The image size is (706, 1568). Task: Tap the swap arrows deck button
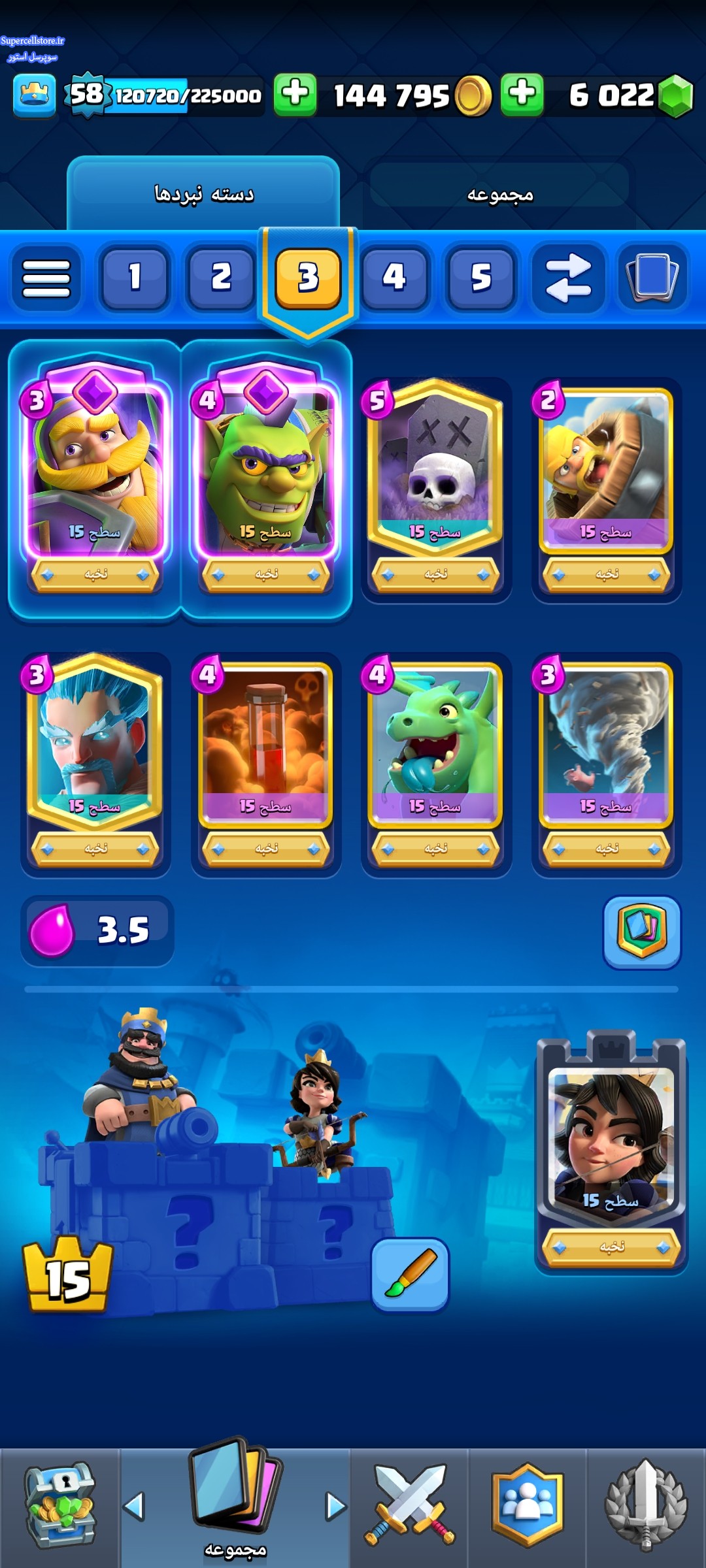567,278
